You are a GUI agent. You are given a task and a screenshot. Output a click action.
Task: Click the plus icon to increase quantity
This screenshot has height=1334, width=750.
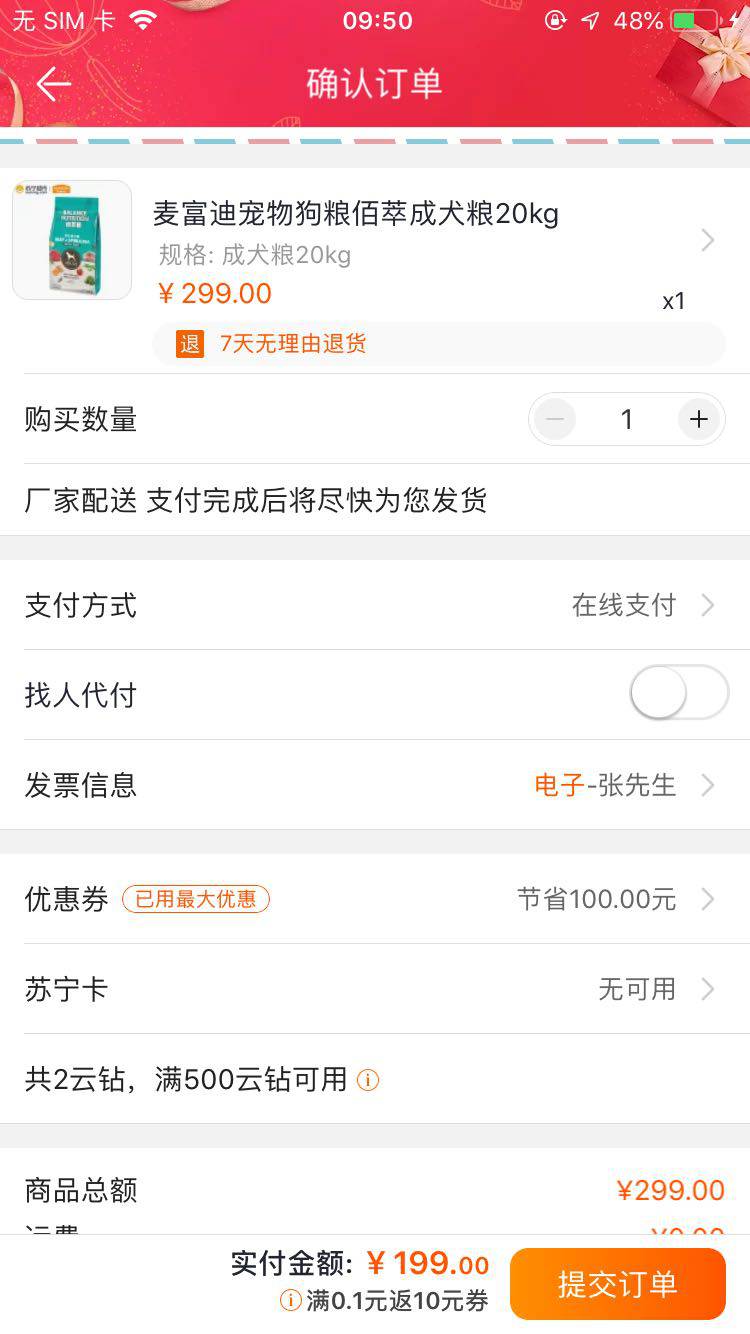tap(698, 419)
